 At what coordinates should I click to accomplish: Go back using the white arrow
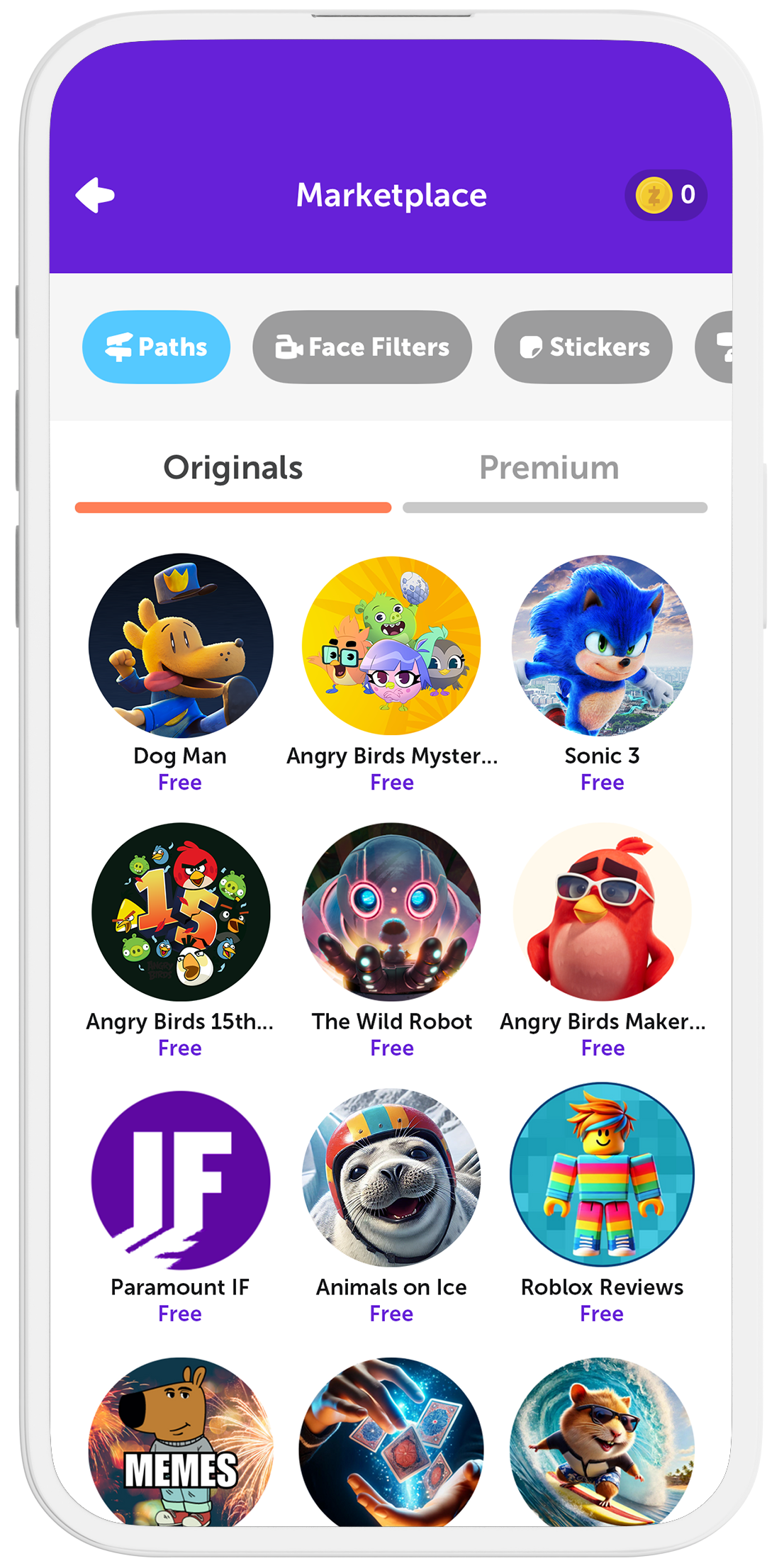tap(96, 195)
